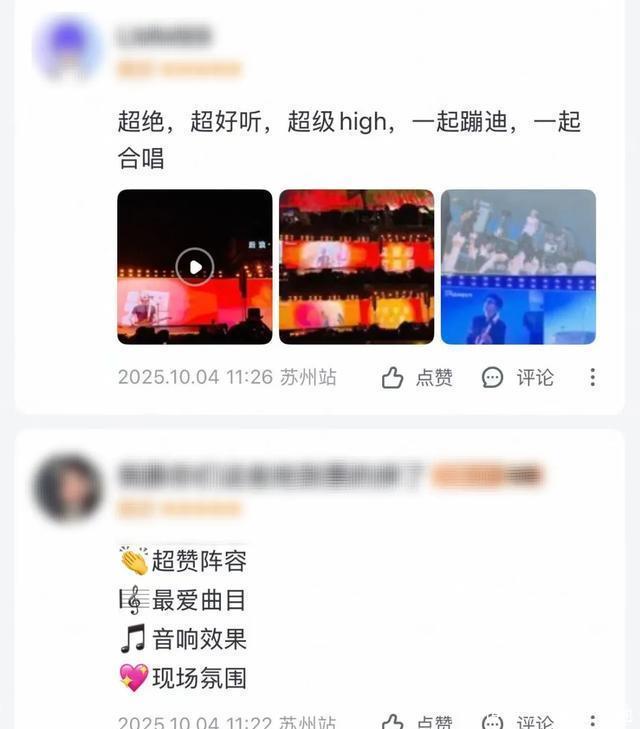Viewport: 640px width, 729px height.
Task: Open the third concert photo with singer
Action: coord(518,267)
